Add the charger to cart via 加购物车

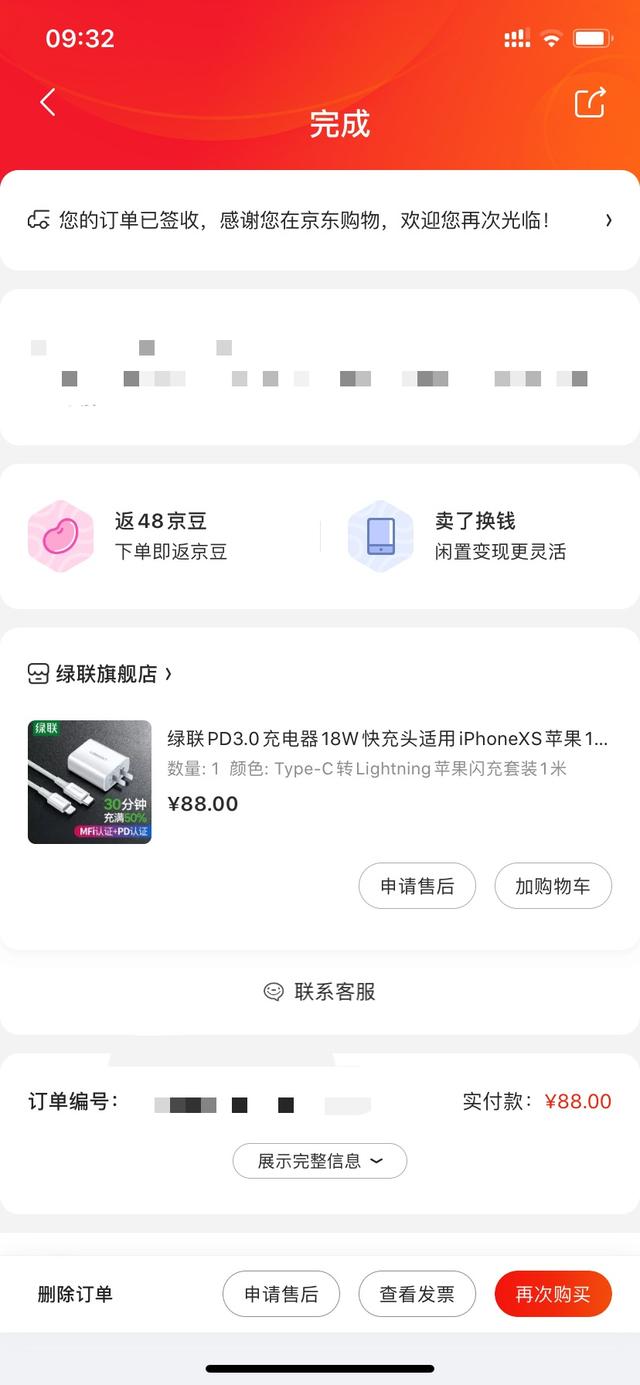pos(552,886)
